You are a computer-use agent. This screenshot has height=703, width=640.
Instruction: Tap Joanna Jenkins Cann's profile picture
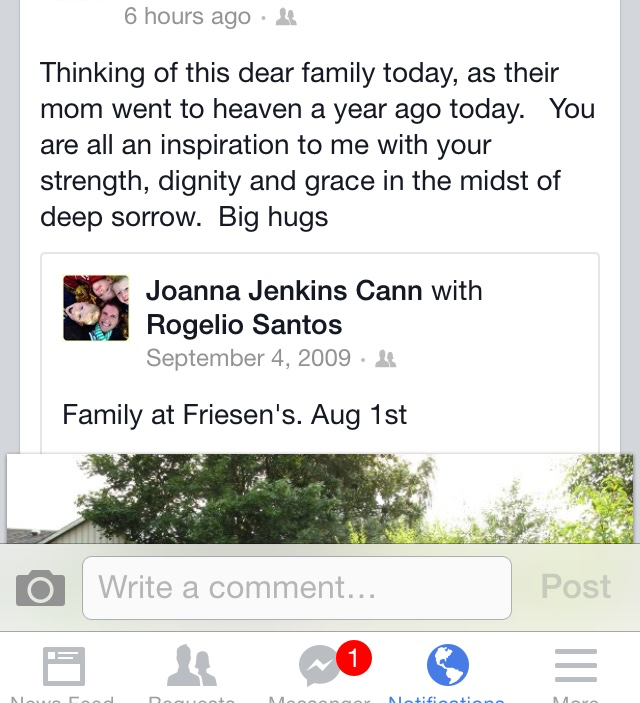(96, 308)
